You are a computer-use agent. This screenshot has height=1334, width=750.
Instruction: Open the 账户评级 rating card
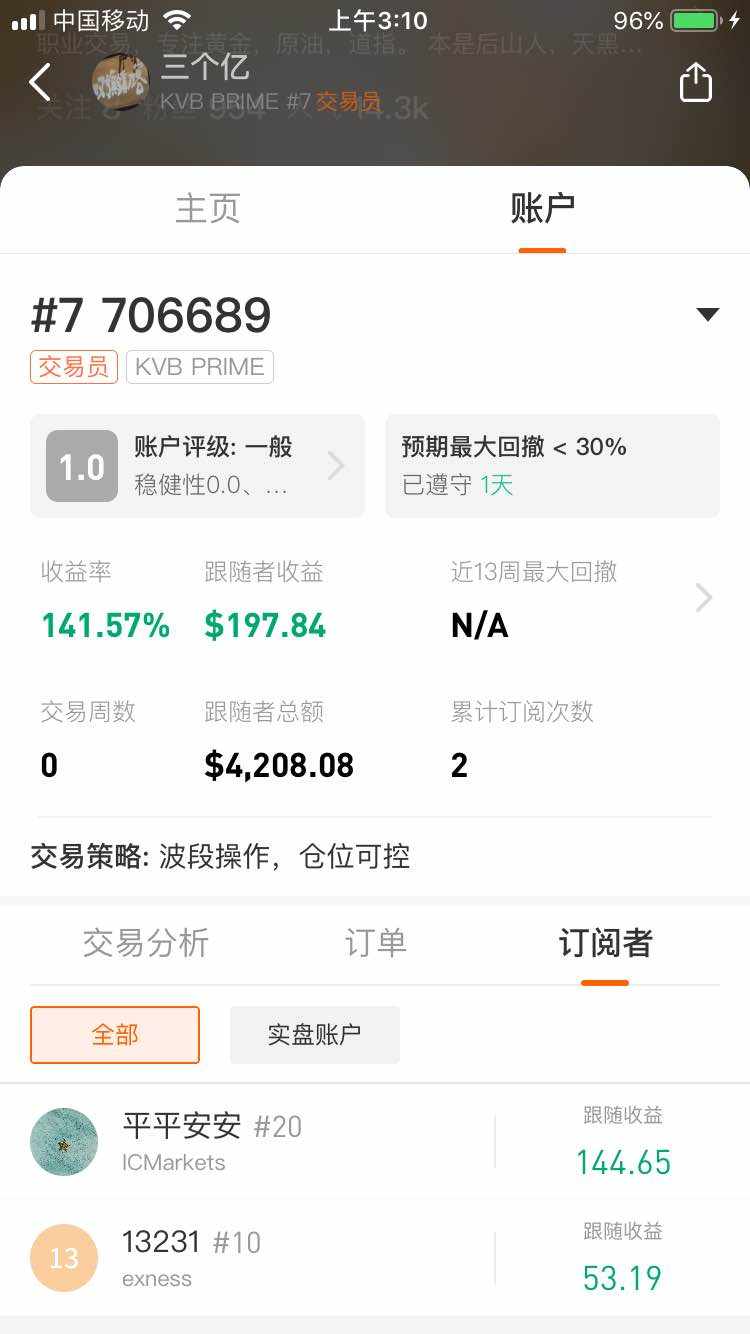click(x=197, y=466)
